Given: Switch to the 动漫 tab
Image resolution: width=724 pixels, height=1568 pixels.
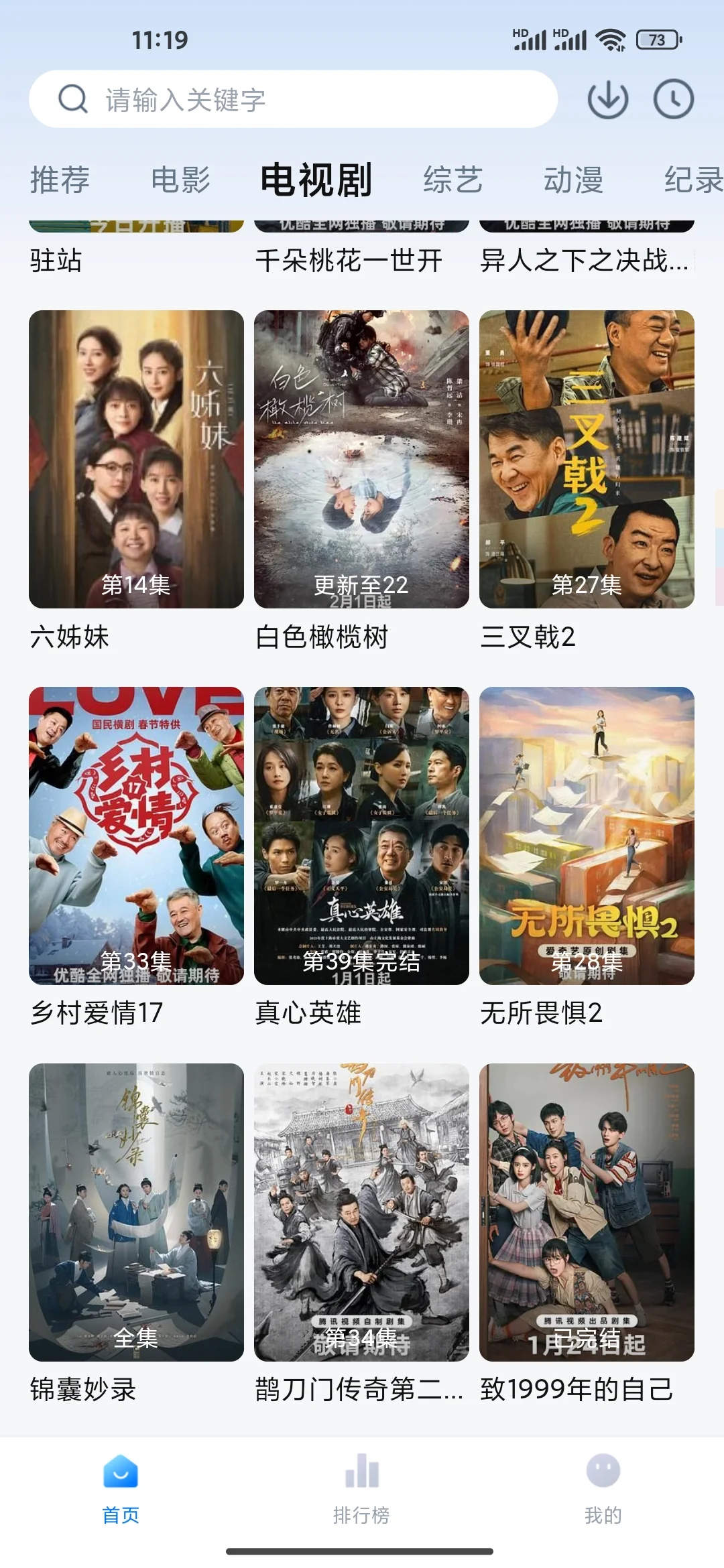Looking at the screenshot, I should [x=573, y=180].
